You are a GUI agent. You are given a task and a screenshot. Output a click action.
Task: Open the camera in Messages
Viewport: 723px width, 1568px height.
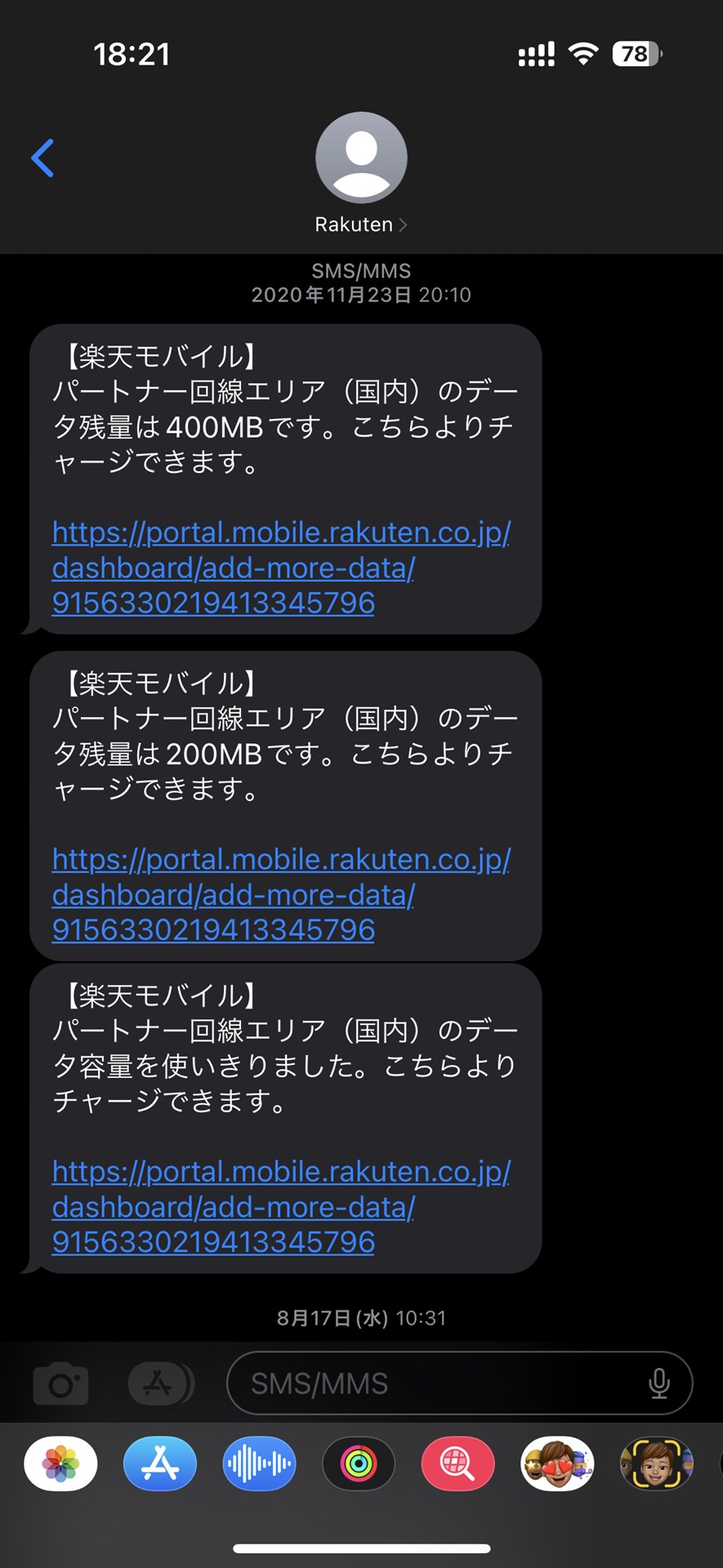pos(60,1382)
